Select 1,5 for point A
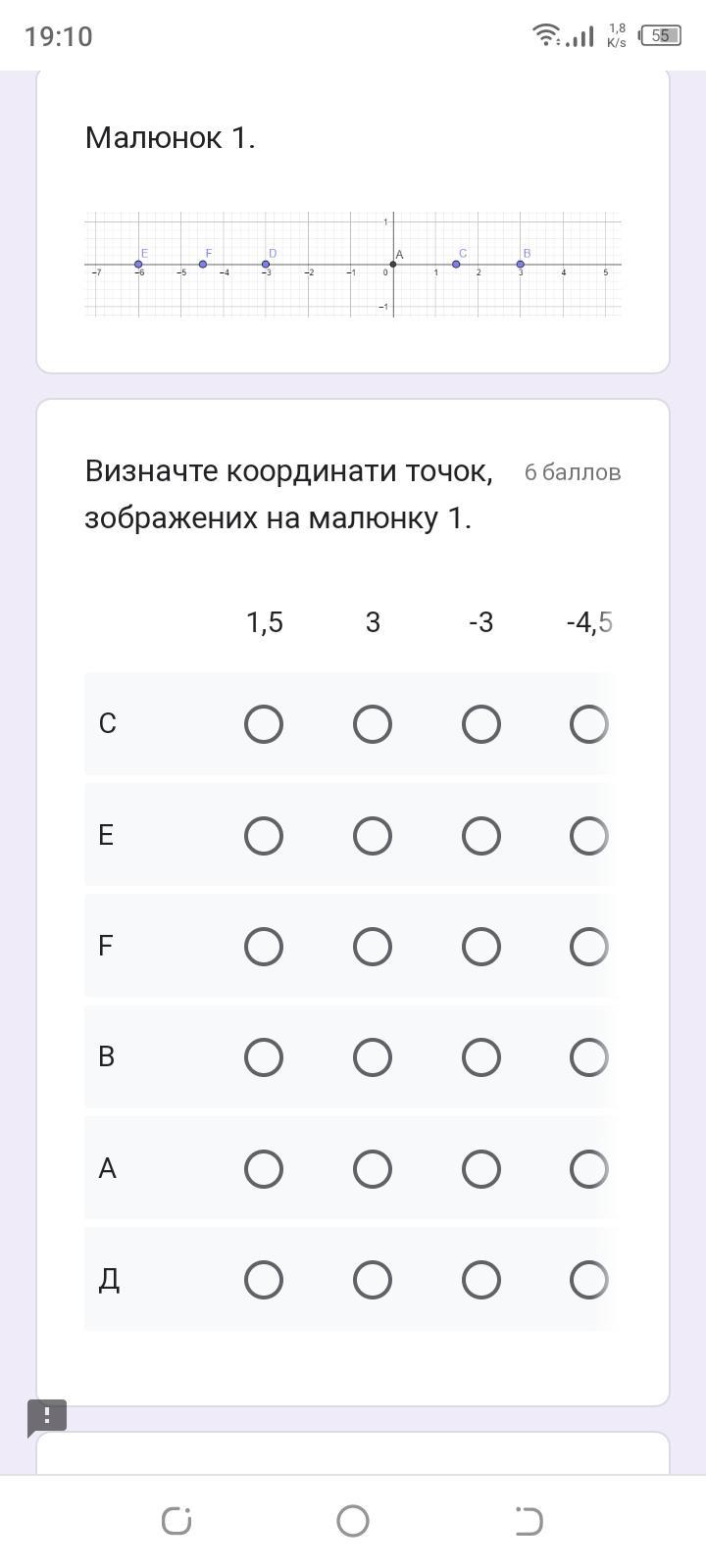 pyautogui.click(x=264, y=1169)
